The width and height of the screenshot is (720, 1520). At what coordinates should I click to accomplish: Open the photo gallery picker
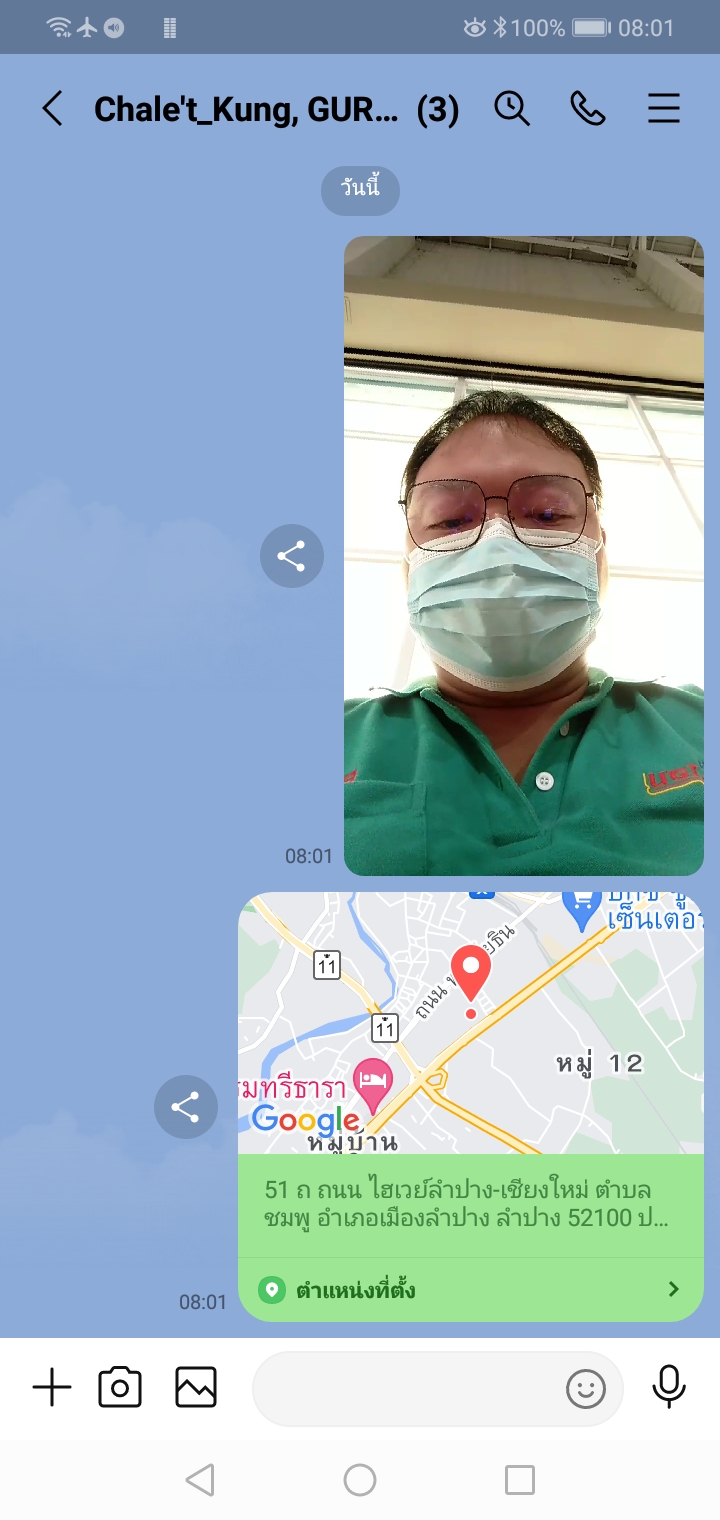[x=196, y=1388]
